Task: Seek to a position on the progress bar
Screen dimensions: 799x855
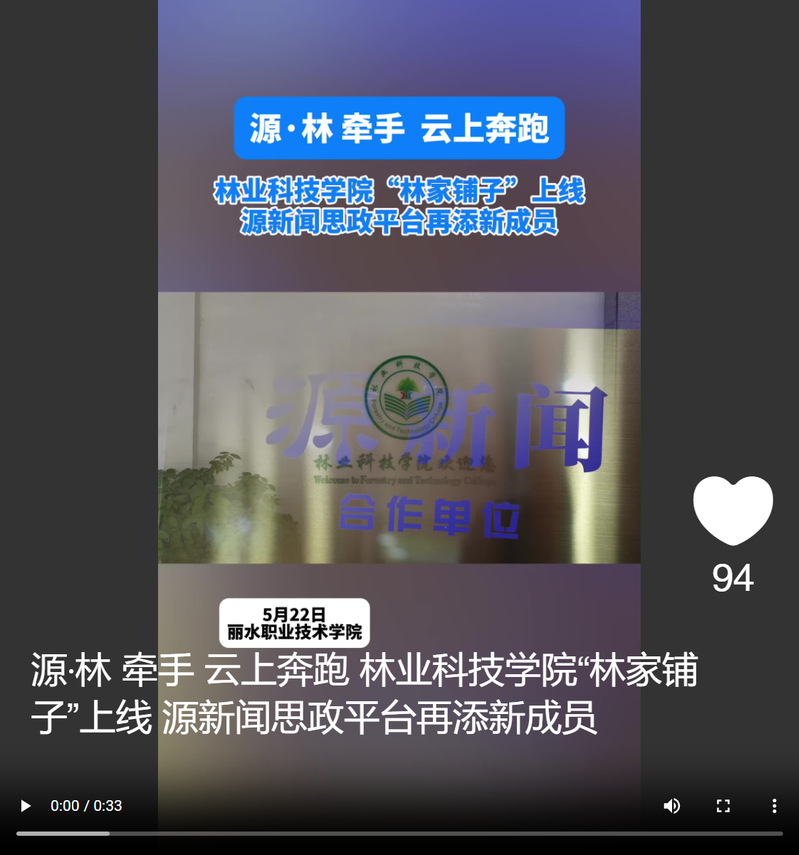Action: tap(400, 833)
